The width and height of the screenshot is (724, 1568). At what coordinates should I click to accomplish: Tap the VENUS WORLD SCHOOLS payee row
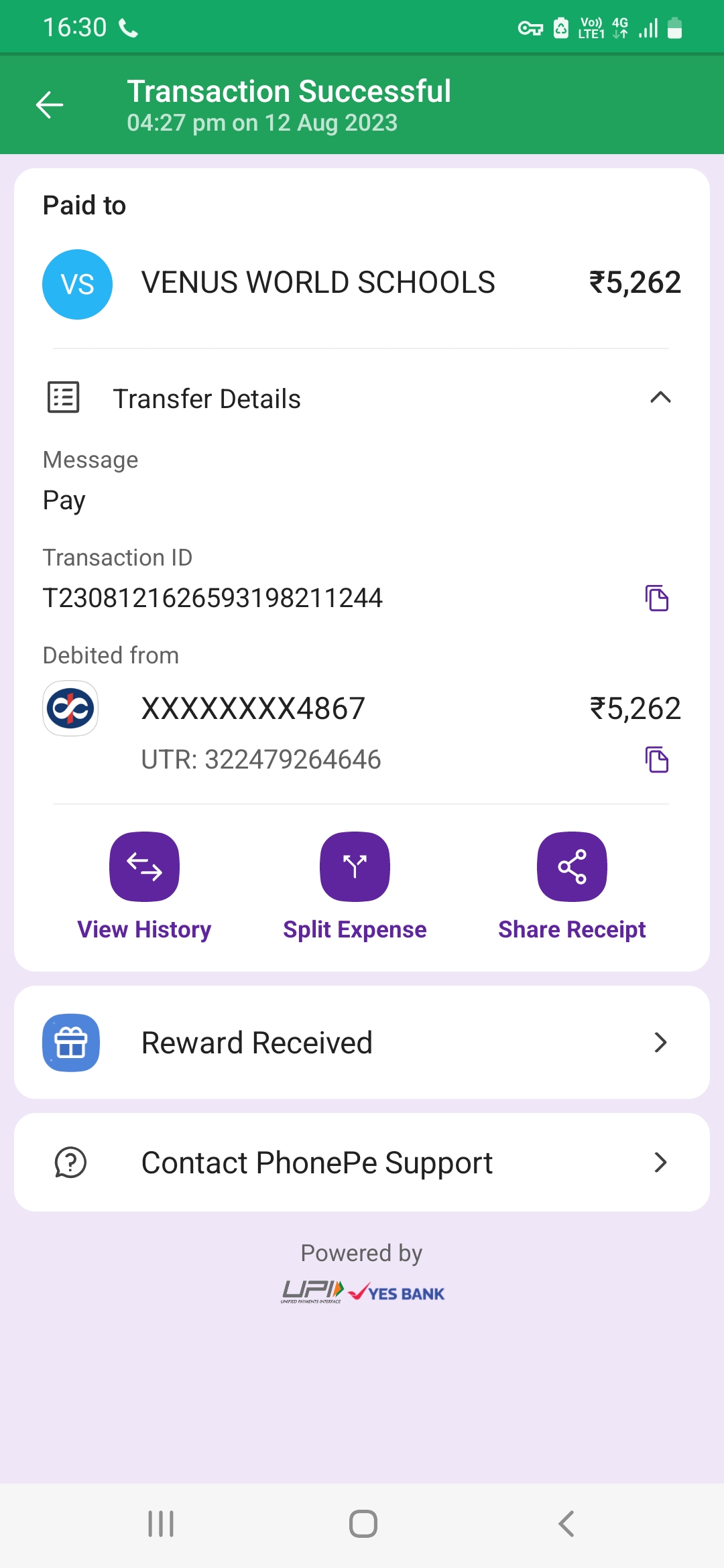tap(362, 283)
